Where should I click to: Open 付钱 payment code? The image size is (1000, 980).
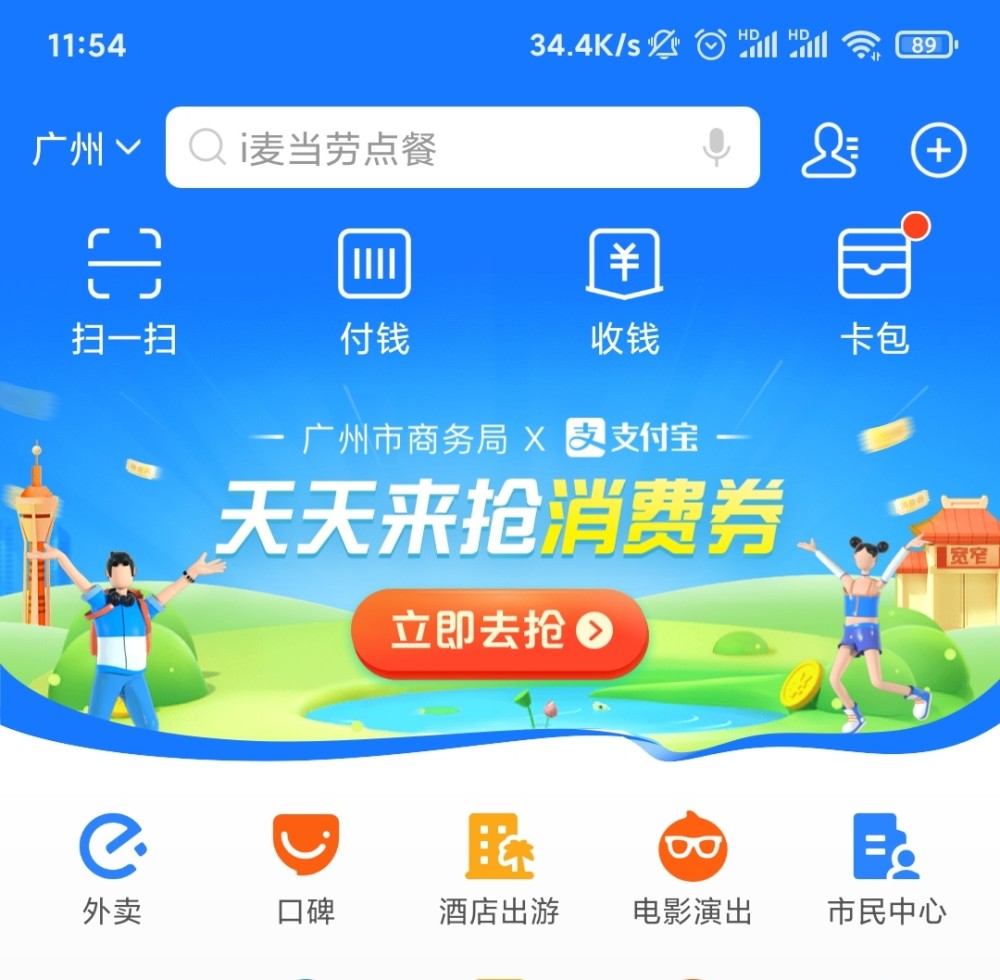pos(374,290)
